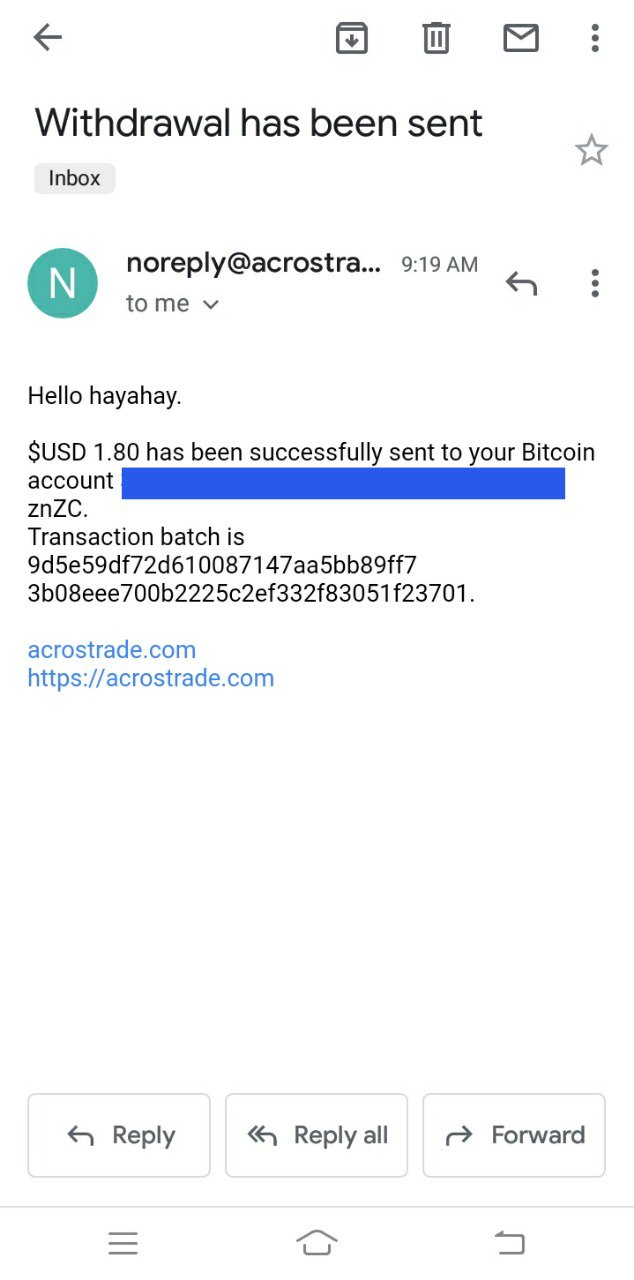Tap the Inbox label chip
634x1280 pixels.
[x=75, y=178]
